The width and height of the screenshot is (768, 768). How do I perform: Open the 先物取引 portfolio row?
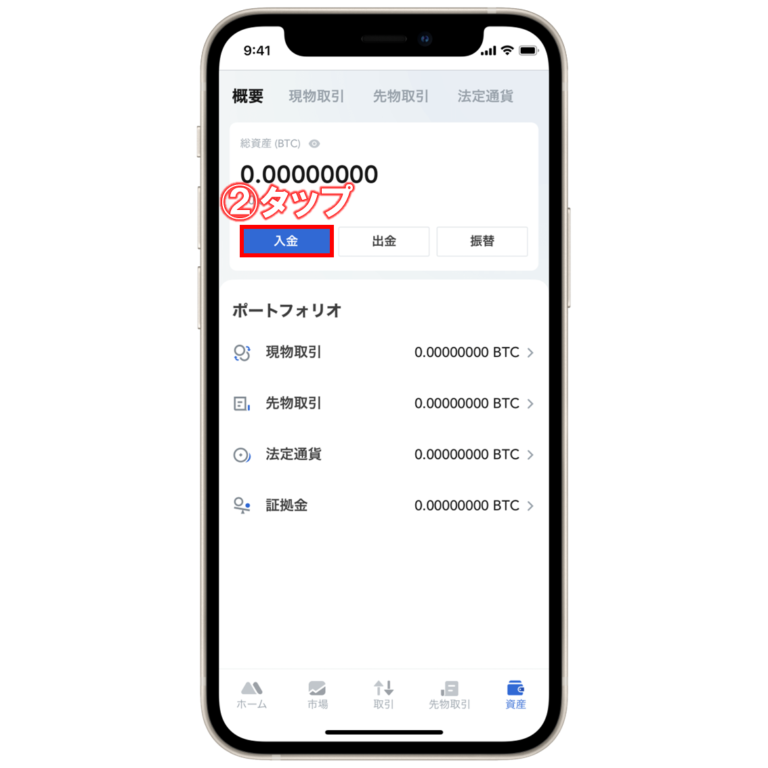point(384,404)
